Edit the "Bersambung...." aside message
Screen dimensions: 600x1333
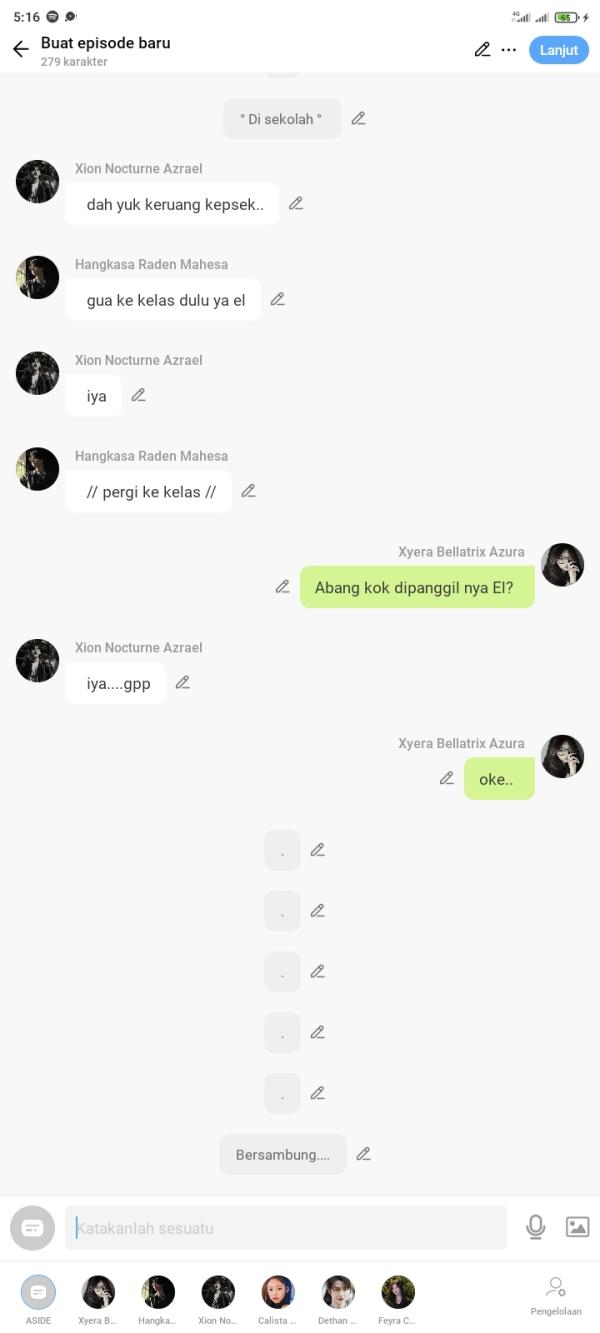click(364, 1154)
